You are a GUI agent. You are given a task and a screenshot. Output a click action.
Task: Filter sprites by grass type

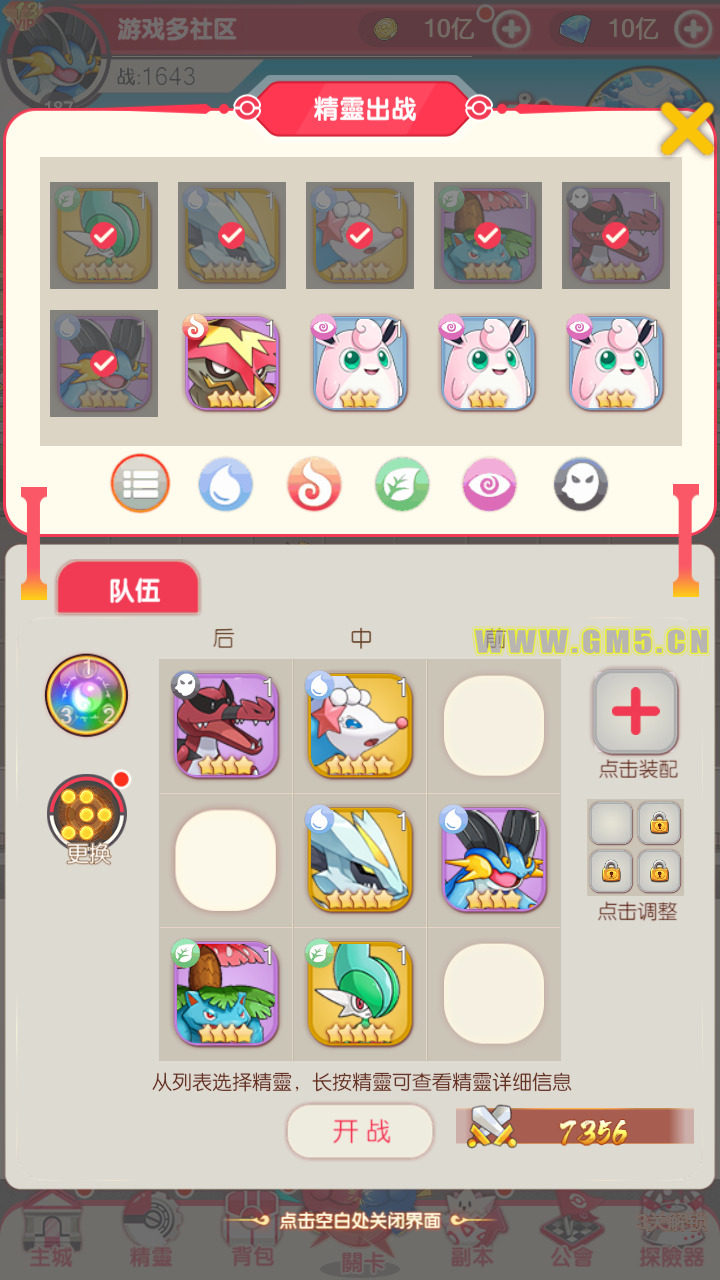coord(402,486)
